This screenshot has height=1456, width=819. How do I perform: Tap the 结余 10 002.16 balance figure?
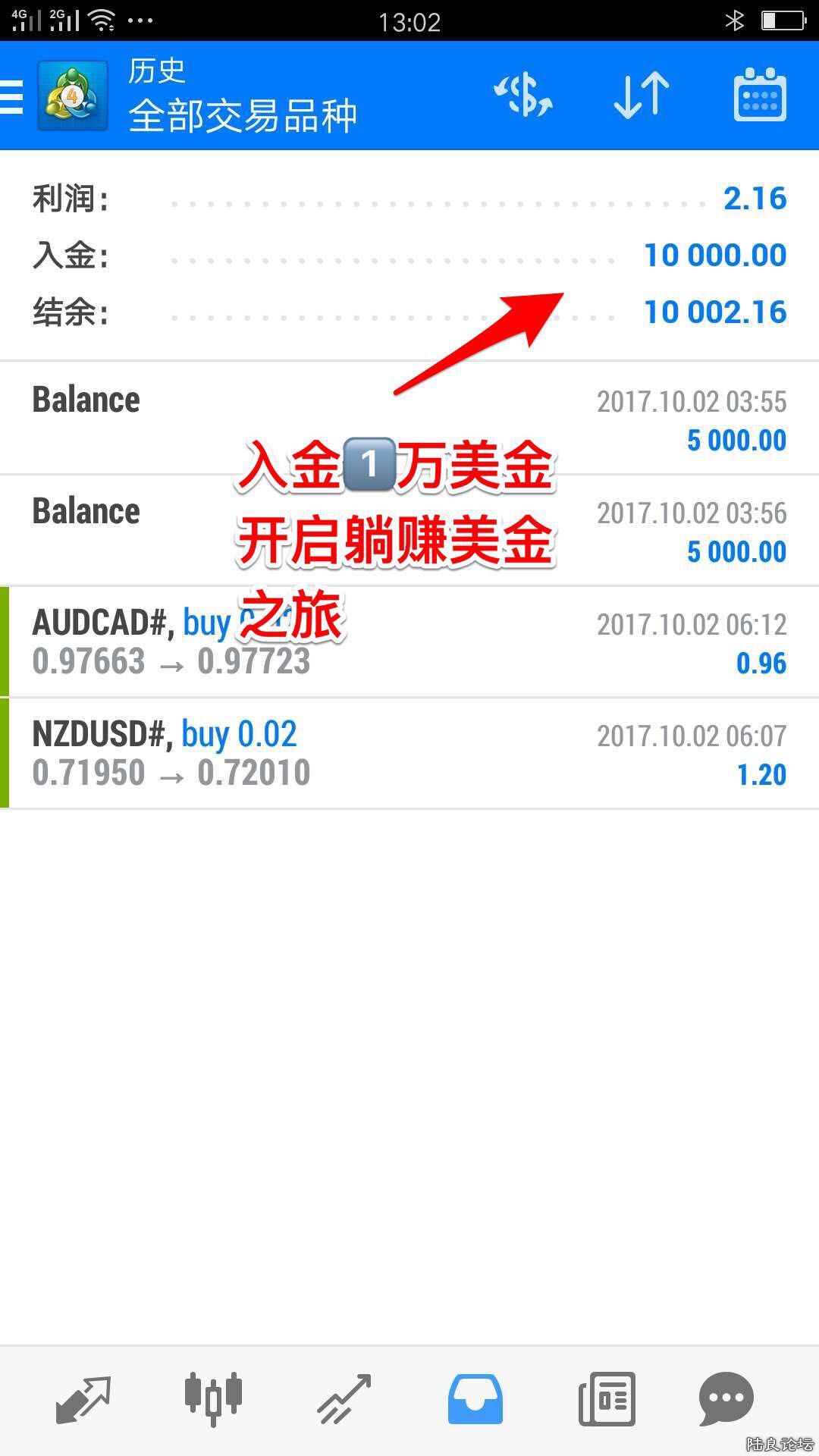tap(714, 311)
